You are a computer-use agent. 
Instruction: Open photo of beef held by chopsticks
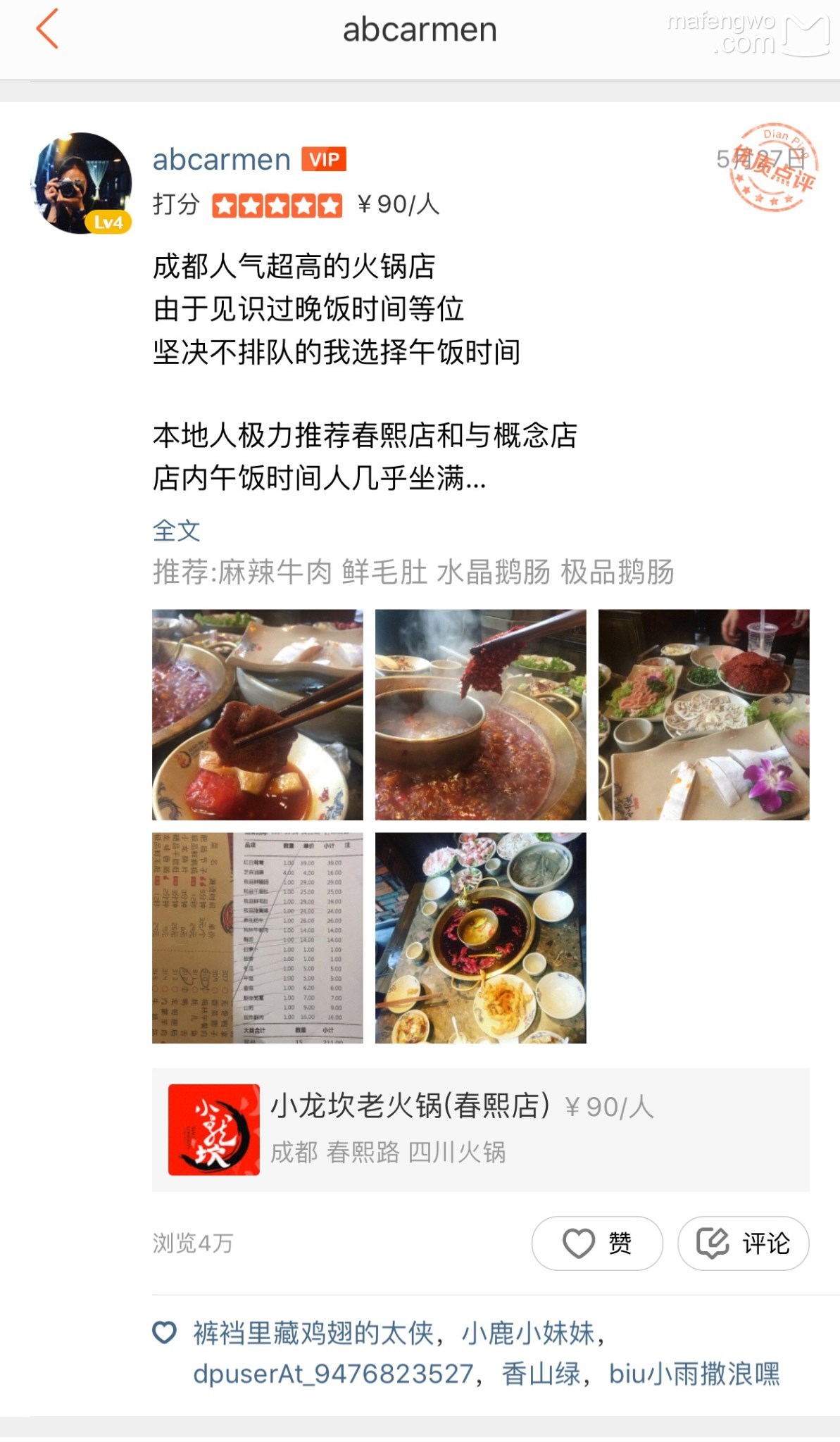pos(258,714)
